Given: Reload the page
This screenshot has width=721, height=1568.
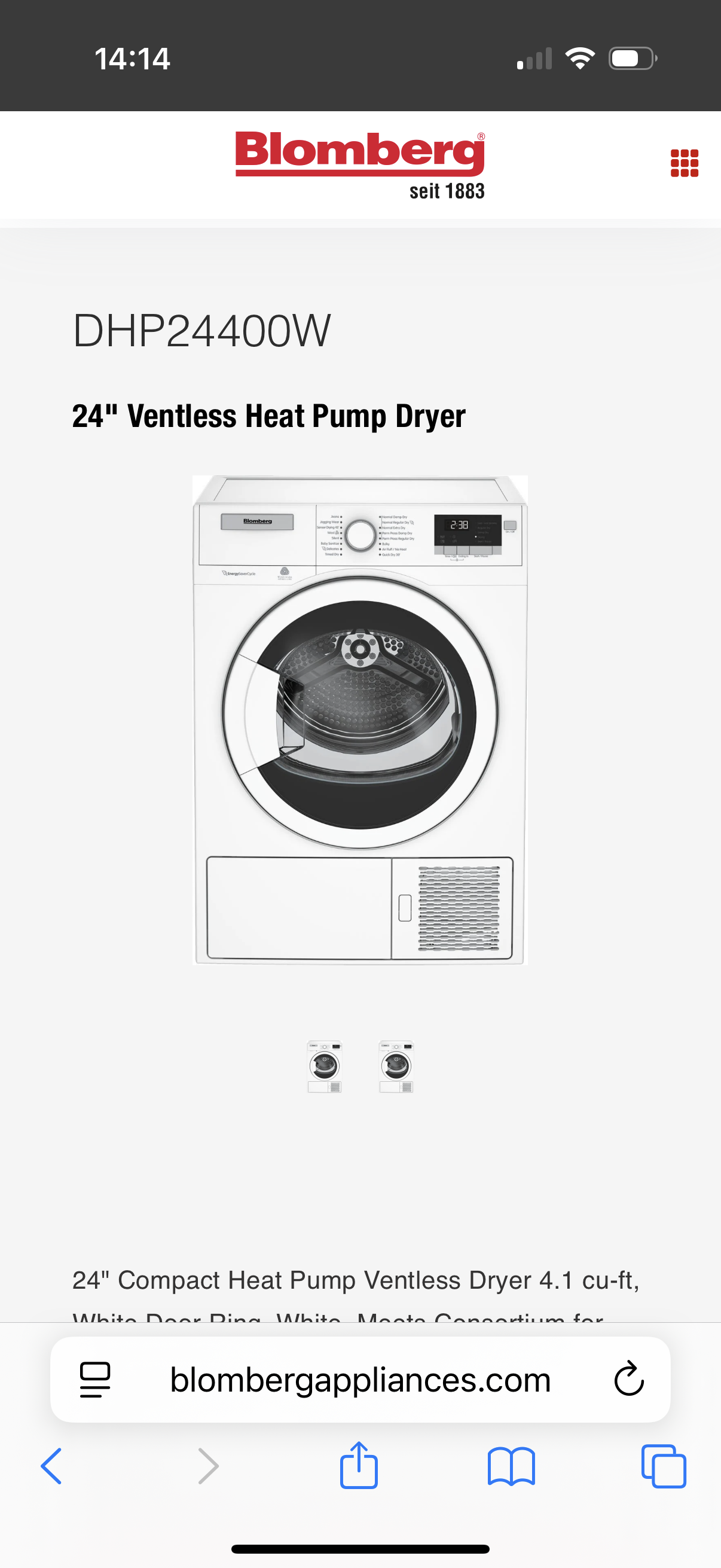Looking at the screenshot, I should (628, 1379).
